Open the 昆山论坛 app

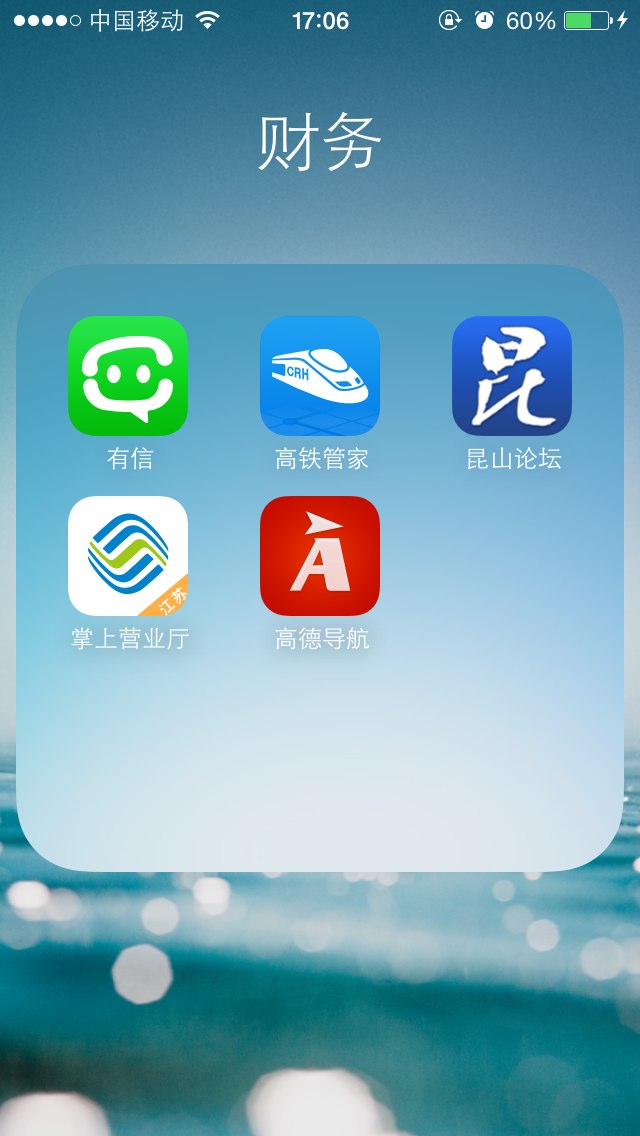(x=512, y=376)
